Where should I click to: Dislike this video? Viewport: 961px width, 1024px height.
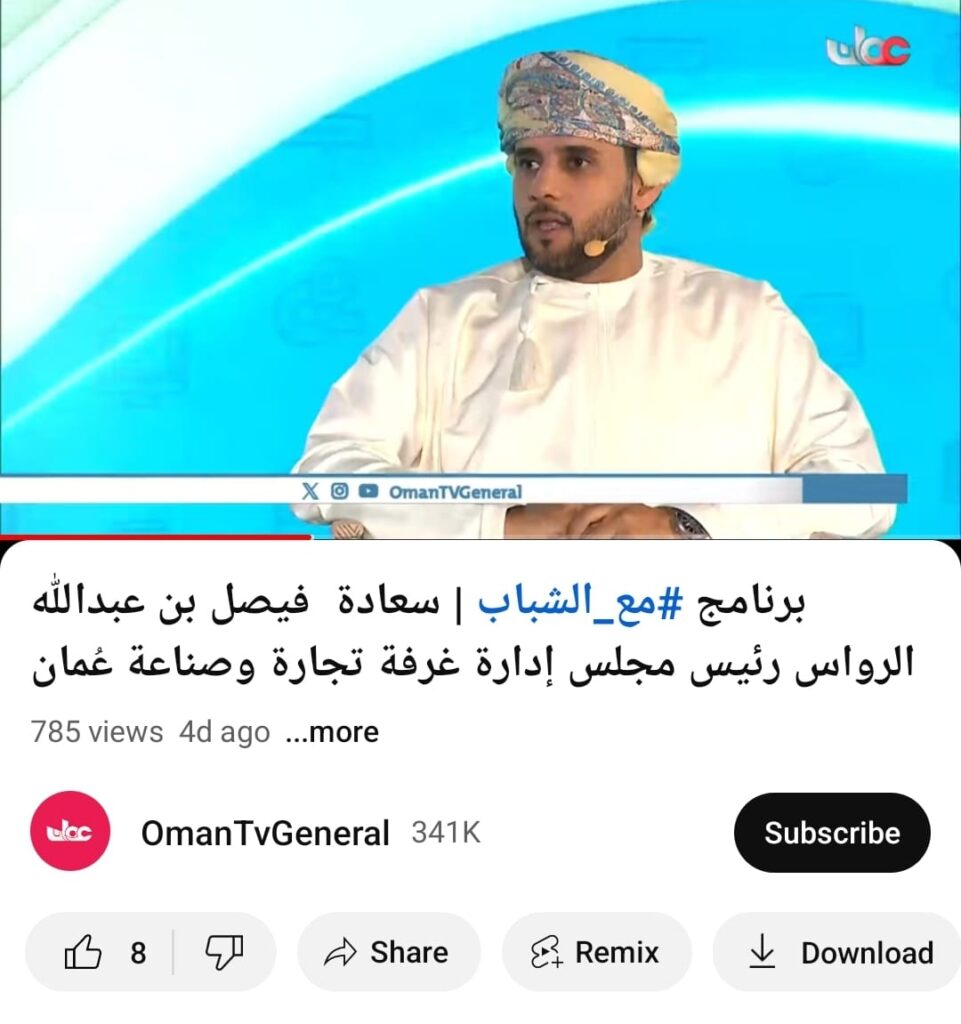[223, 953]
